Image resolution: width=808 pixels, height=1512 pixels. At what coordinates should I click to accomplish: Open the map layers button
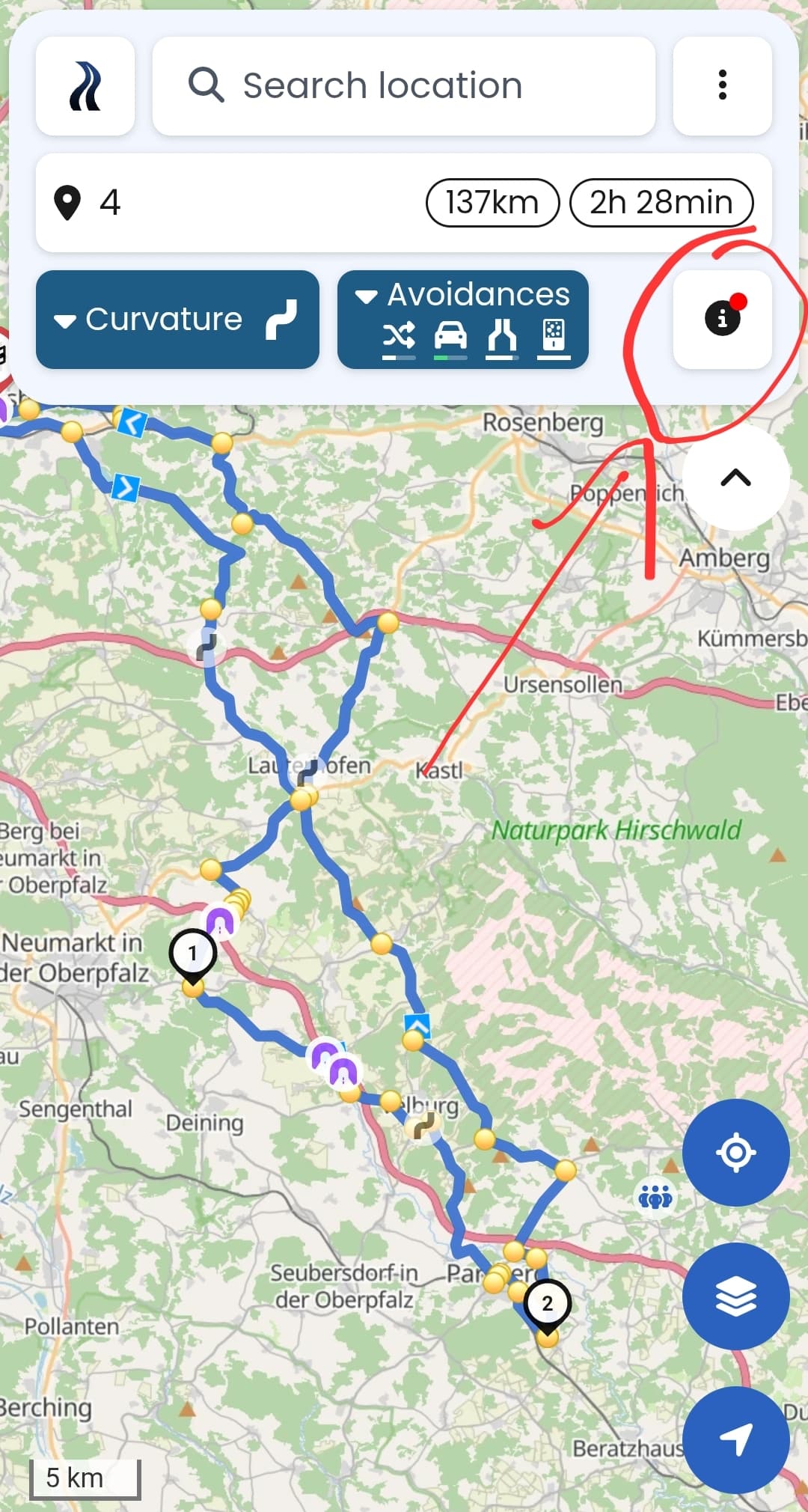(736, 1296)
